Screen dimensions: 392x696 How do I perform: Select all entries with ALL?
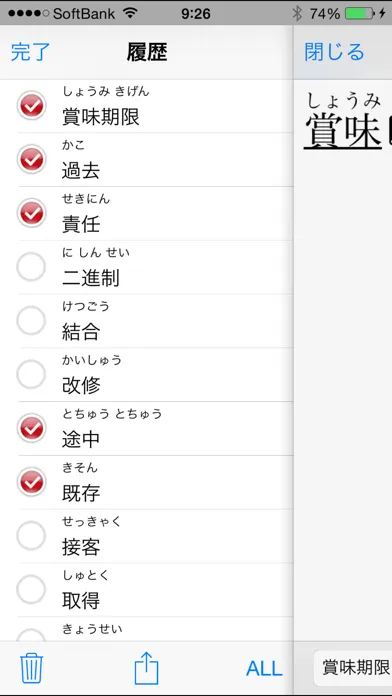(264, 668)
